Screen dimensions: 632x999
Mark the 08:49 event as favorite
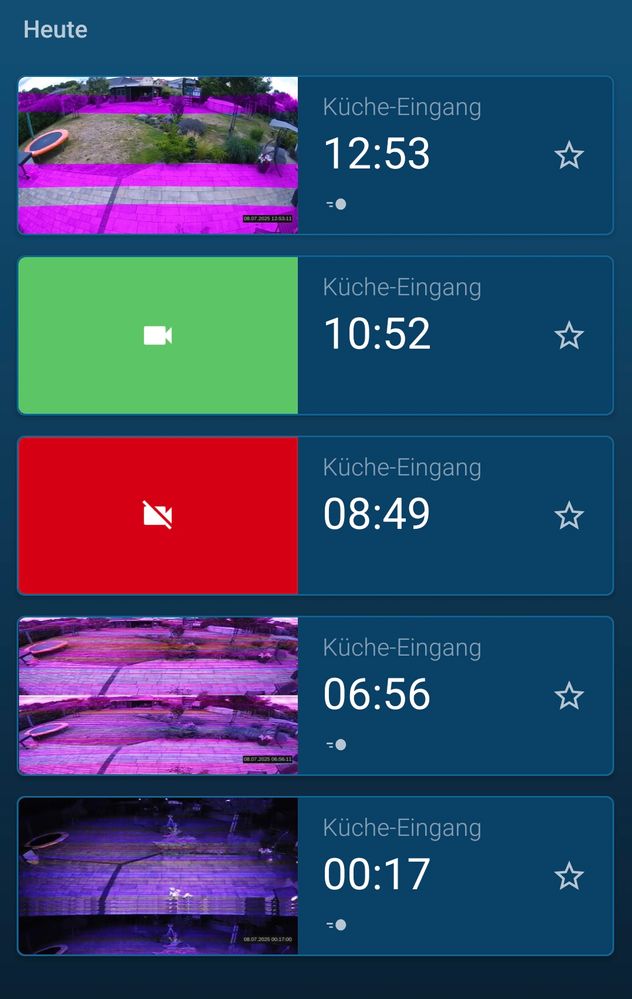tap(569, 516)
